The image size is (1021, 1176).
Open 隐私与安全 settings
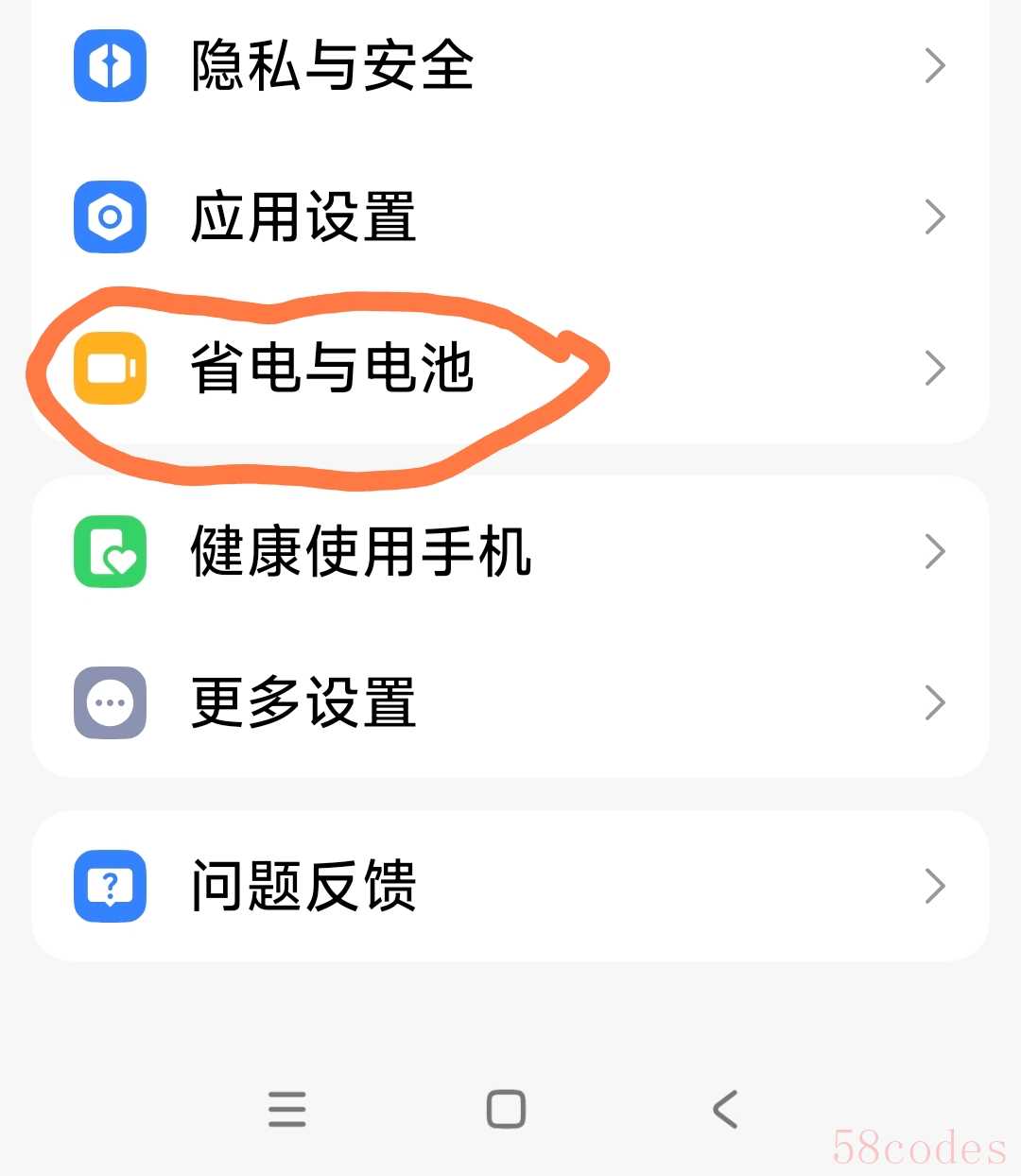331,66
